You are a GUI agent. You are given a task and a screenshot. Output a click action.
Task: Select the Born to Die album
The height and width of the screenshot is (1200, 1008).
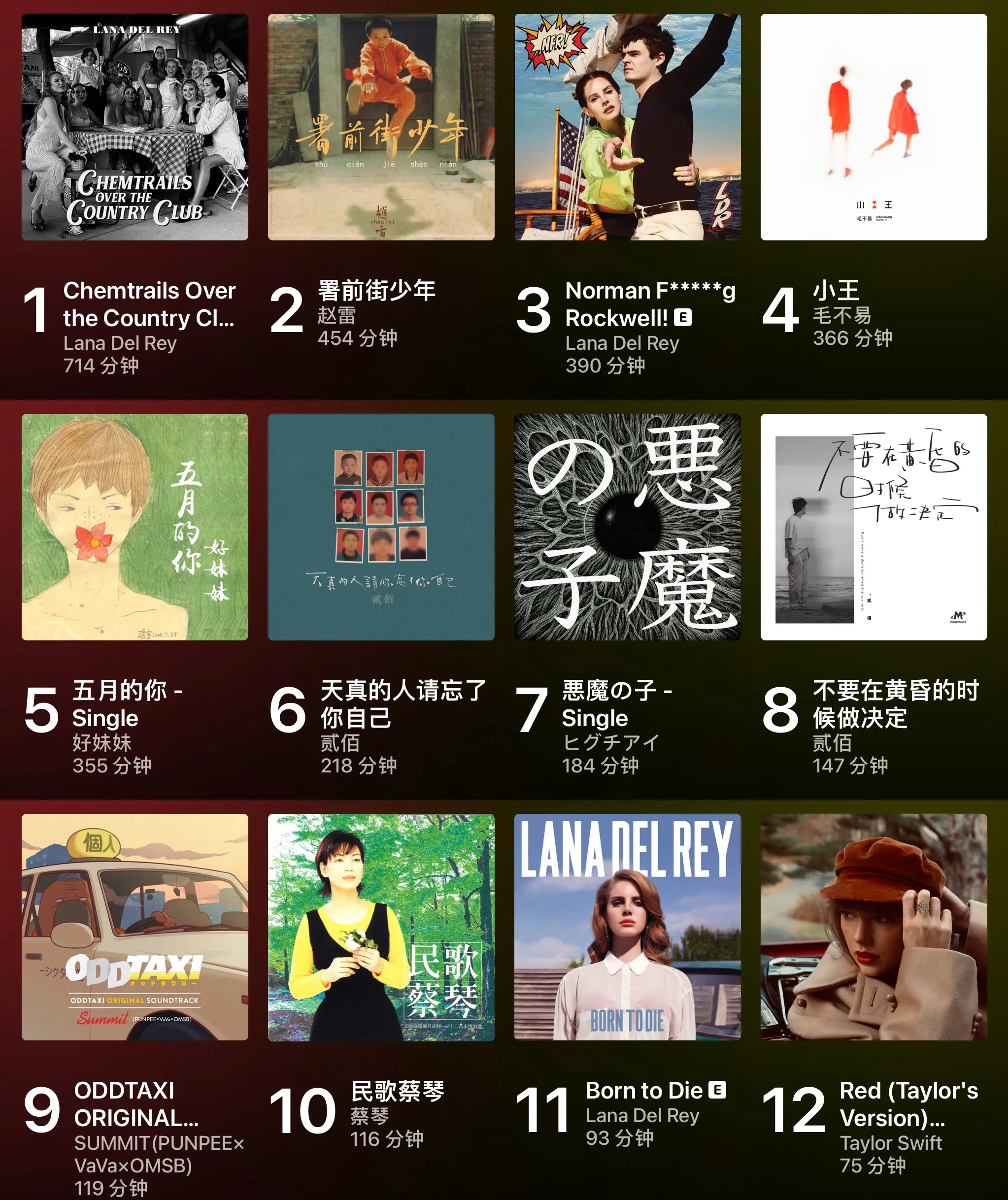pos(628,927)
